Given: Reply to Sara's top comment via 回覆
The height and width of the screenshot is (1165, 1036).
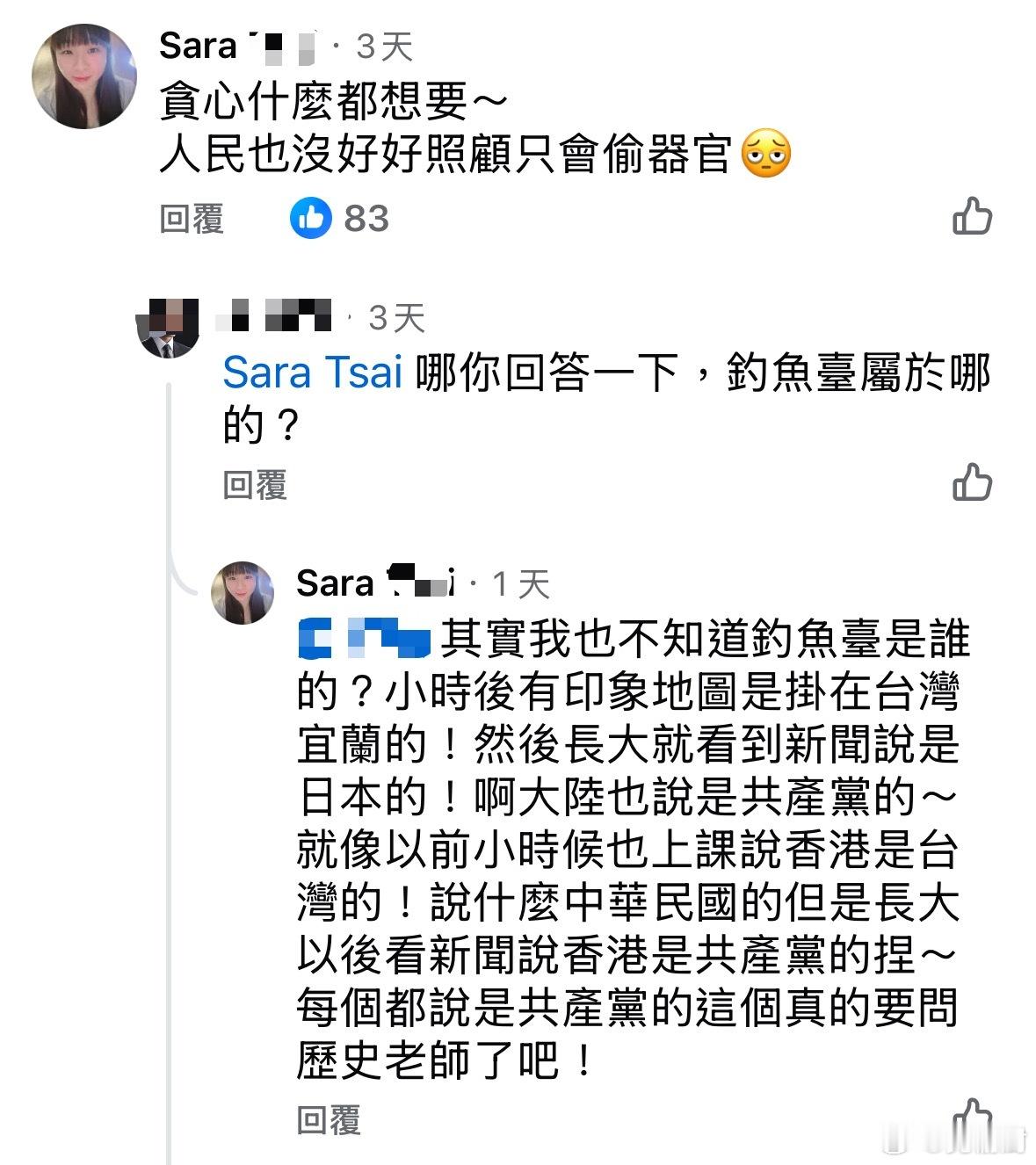Looking at the screenshot, I should click(x=194, y=220).
